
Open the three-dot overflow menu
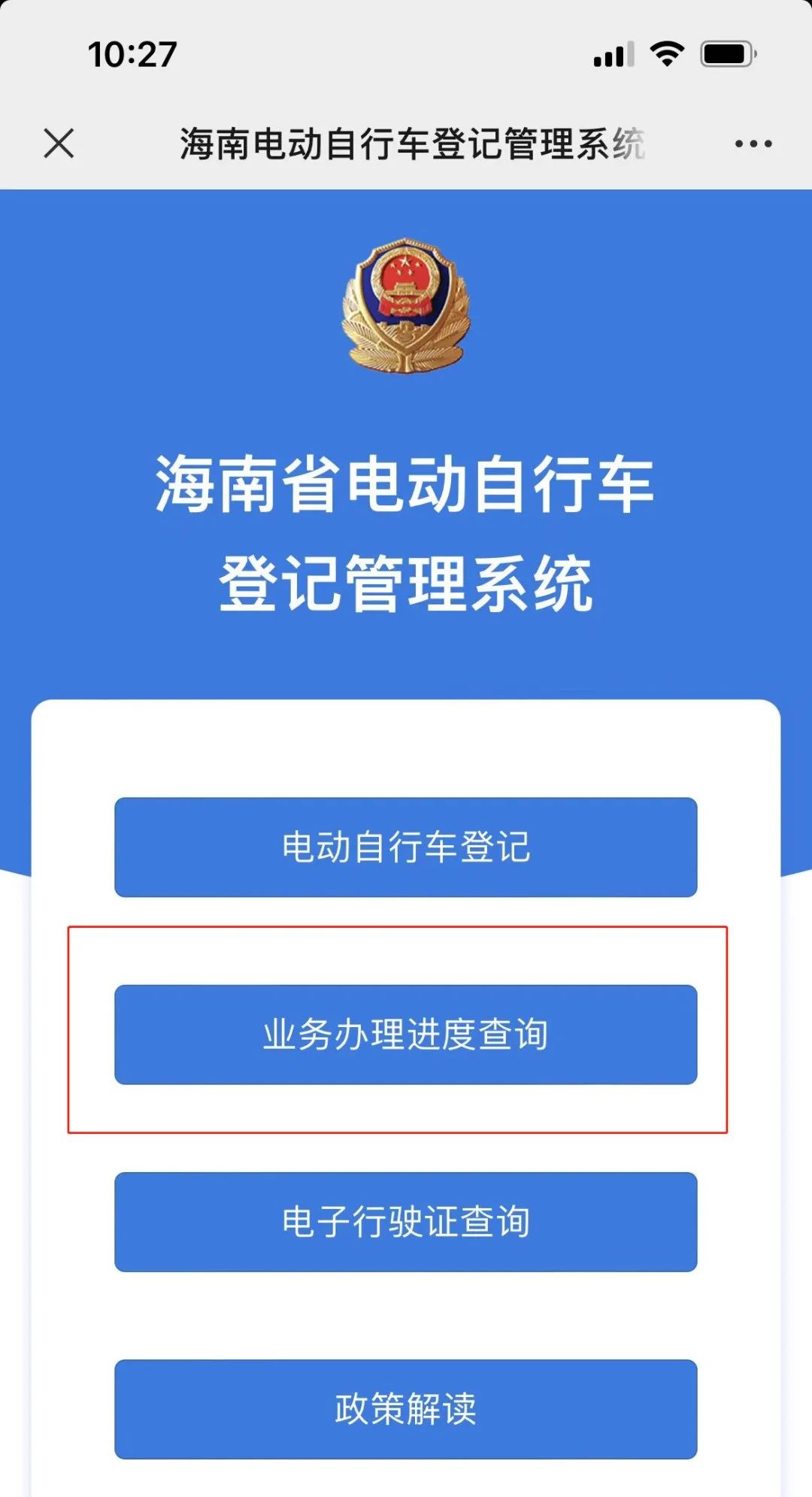[x=753, y=144]
